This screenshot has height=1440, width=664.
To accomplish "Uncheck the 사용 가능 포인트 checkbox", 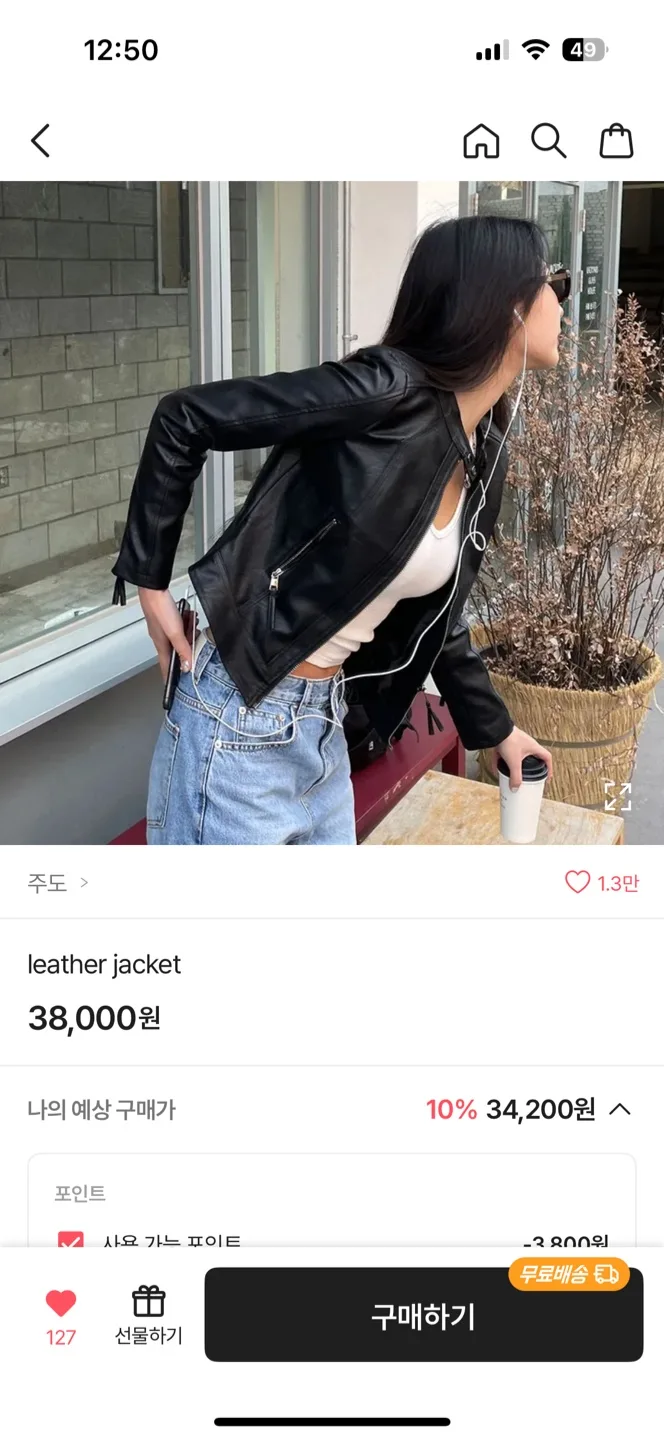I will [70, 1242].
